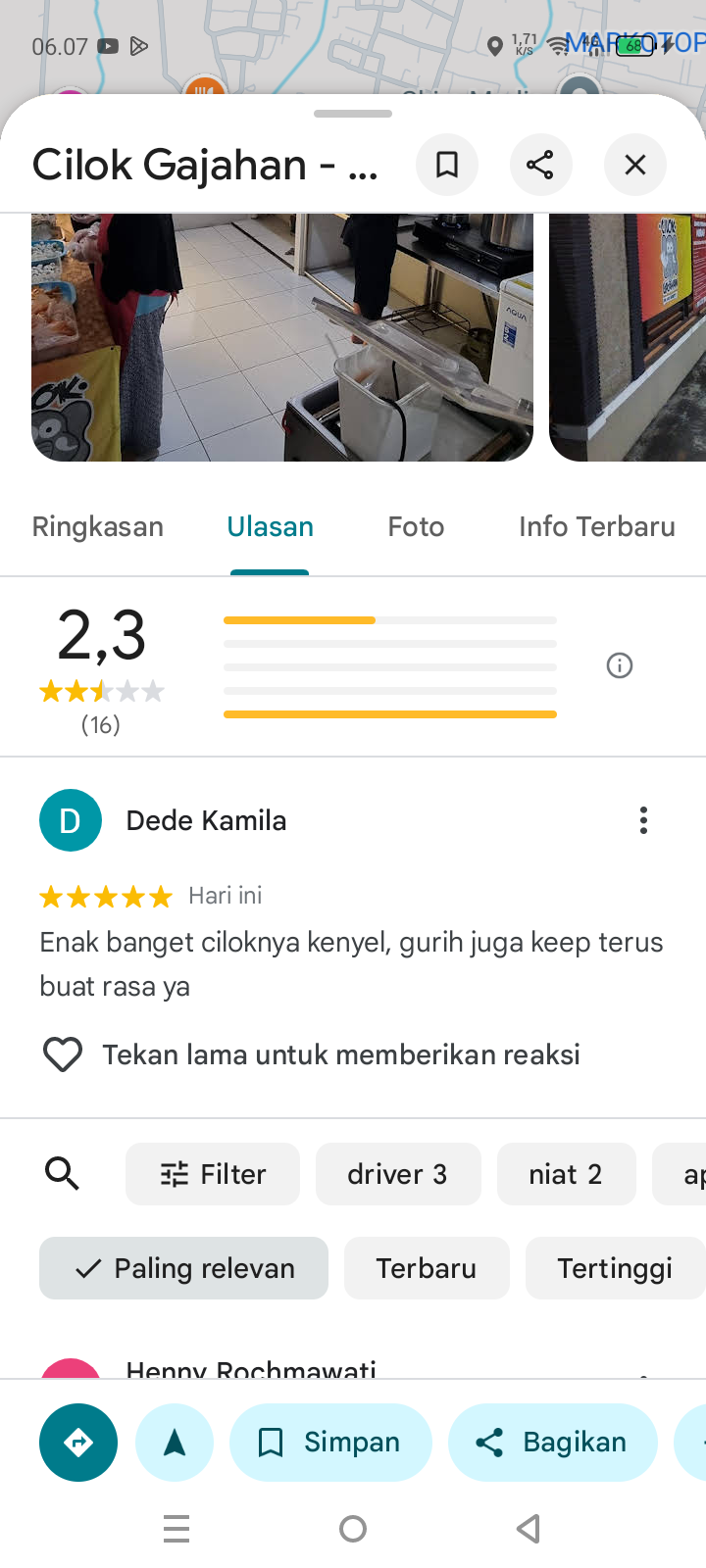Tap the heart on Dede Kamila's review

[x=63, y=1054]
